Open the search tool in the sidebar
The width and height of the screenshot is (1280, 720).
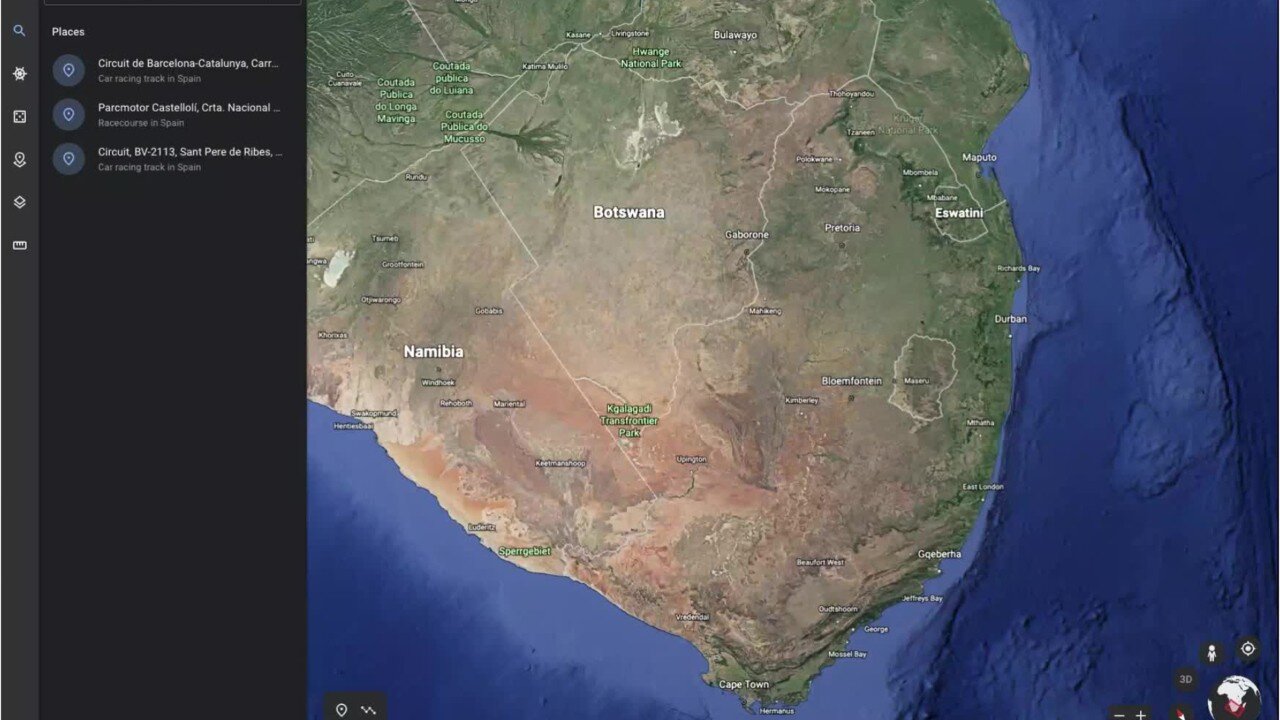[x=19, y=31]
